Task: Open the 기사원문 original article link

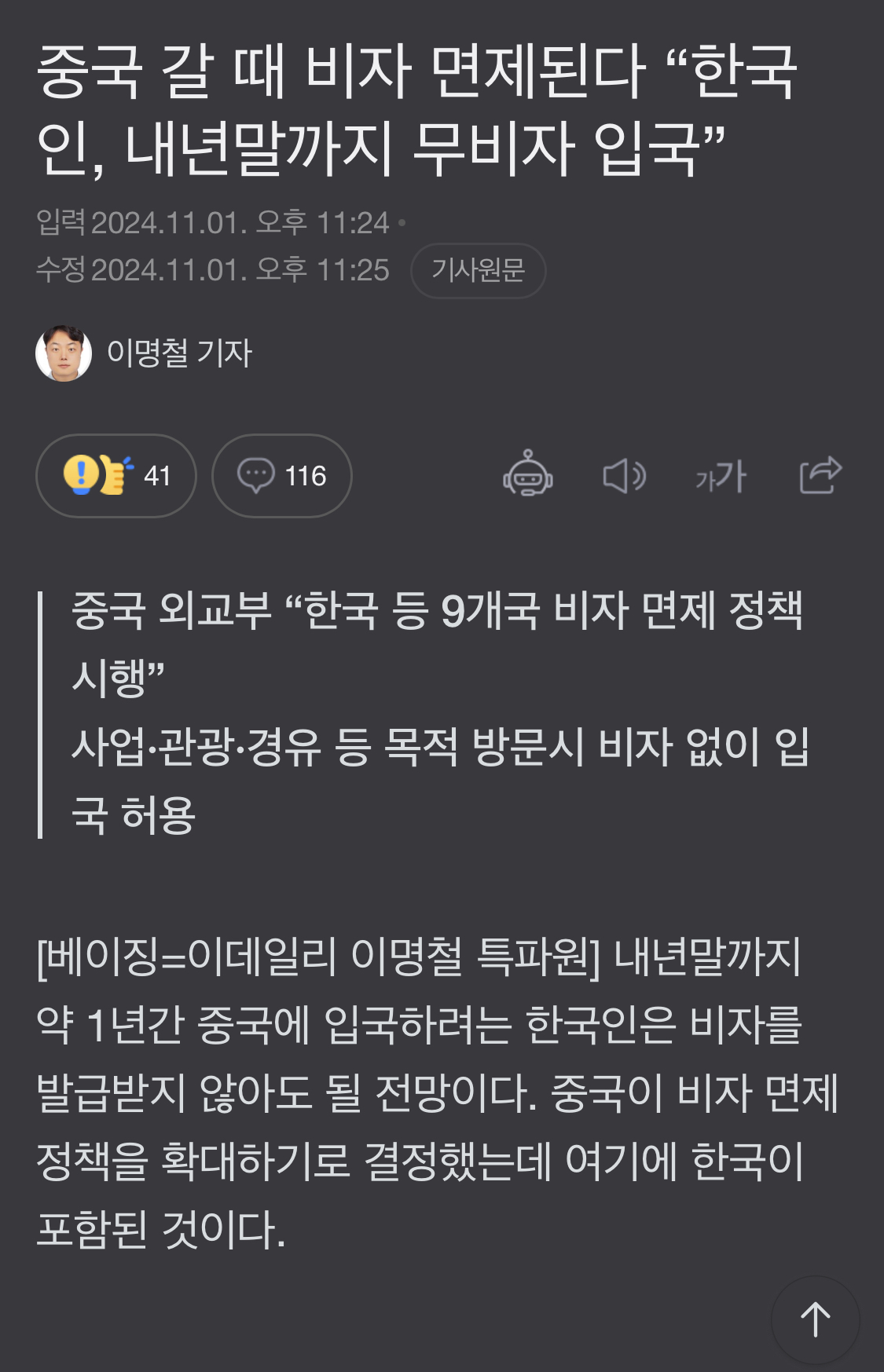Action: (x=478, y=271)
